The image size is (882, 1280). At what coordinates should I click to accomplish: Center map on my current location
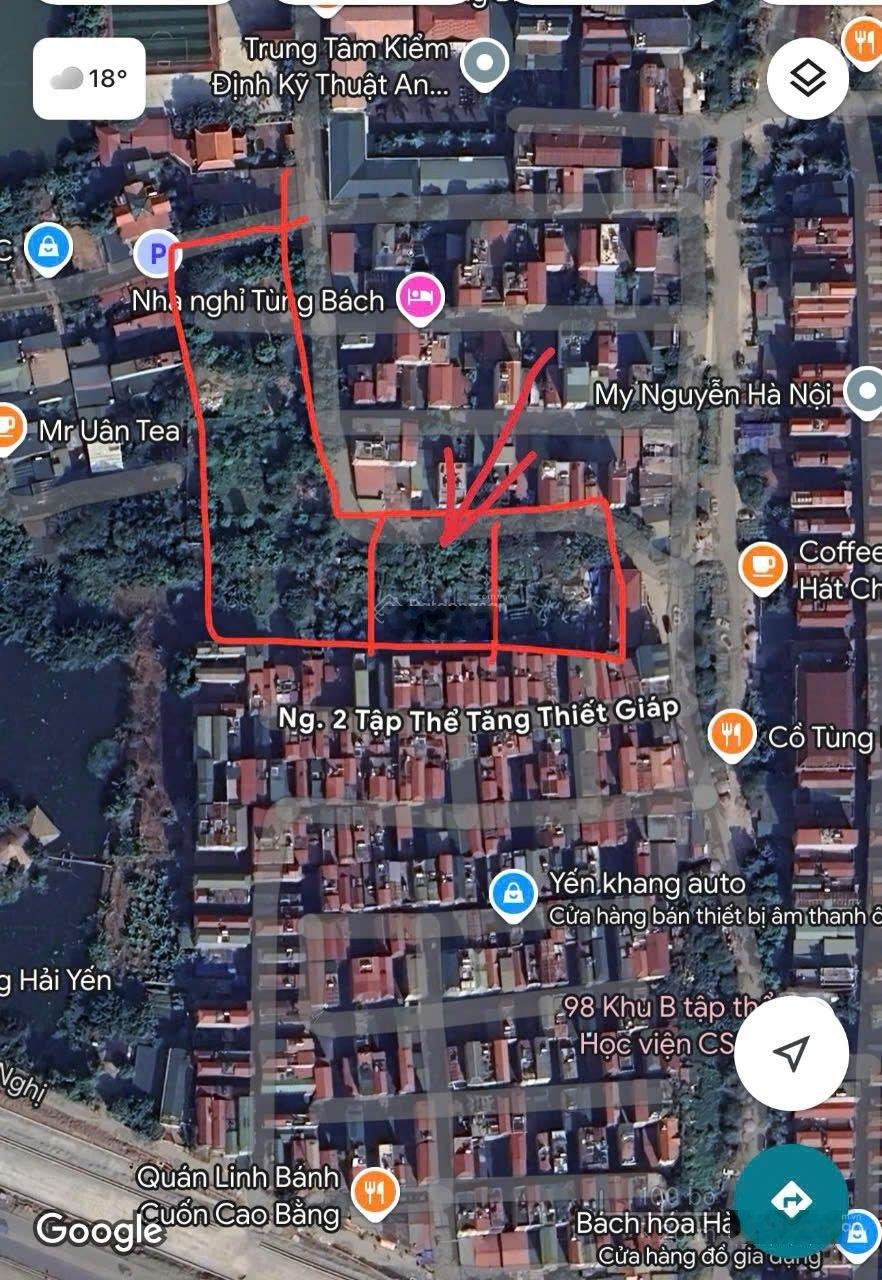[791, 1052]
